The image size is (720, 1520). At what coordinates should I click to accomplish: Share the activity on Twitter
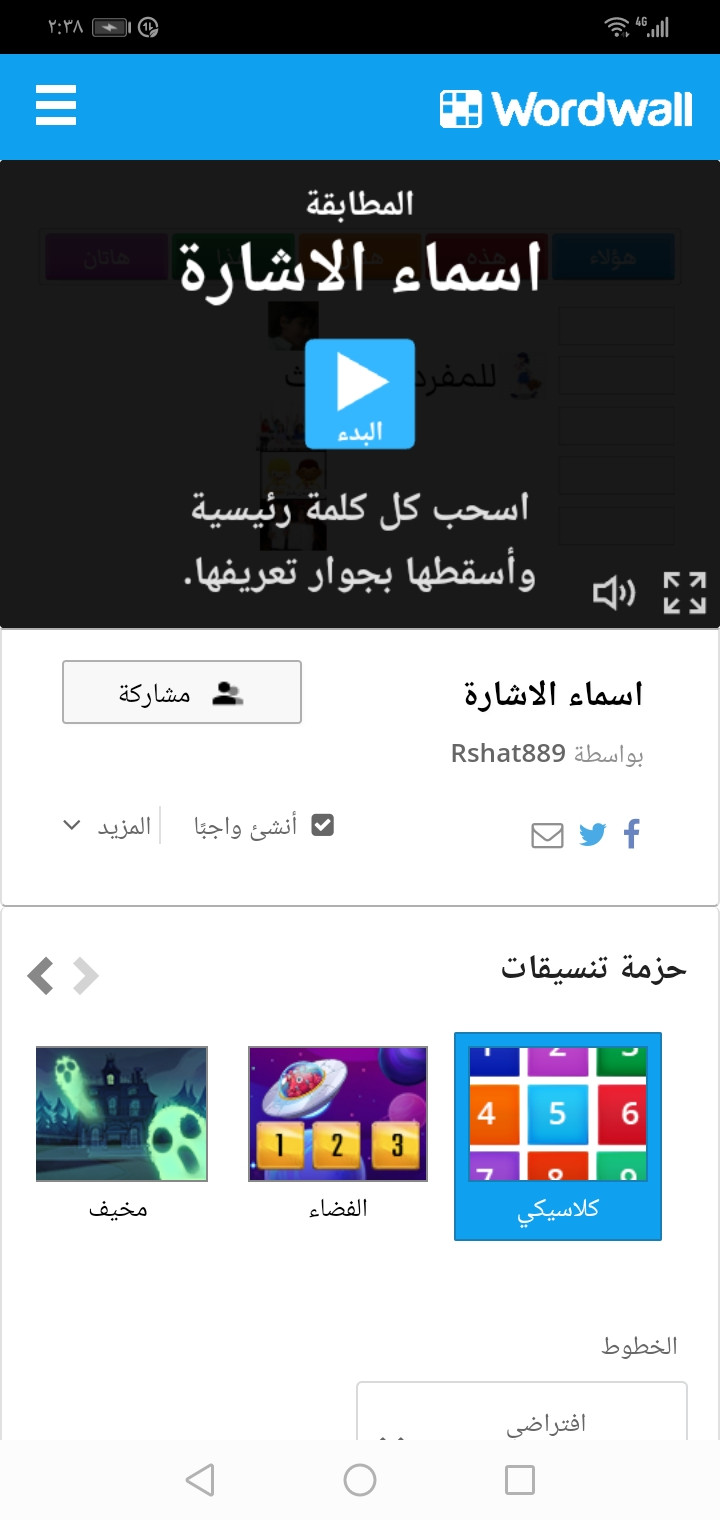point(593,834)
